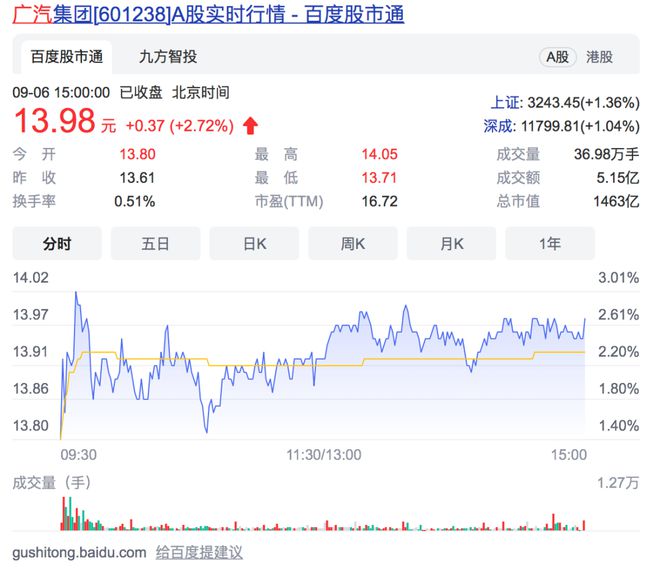Open the 月K chart
Image resolution: width=660 pixels, height=572 pixels.
pos(451,243)
